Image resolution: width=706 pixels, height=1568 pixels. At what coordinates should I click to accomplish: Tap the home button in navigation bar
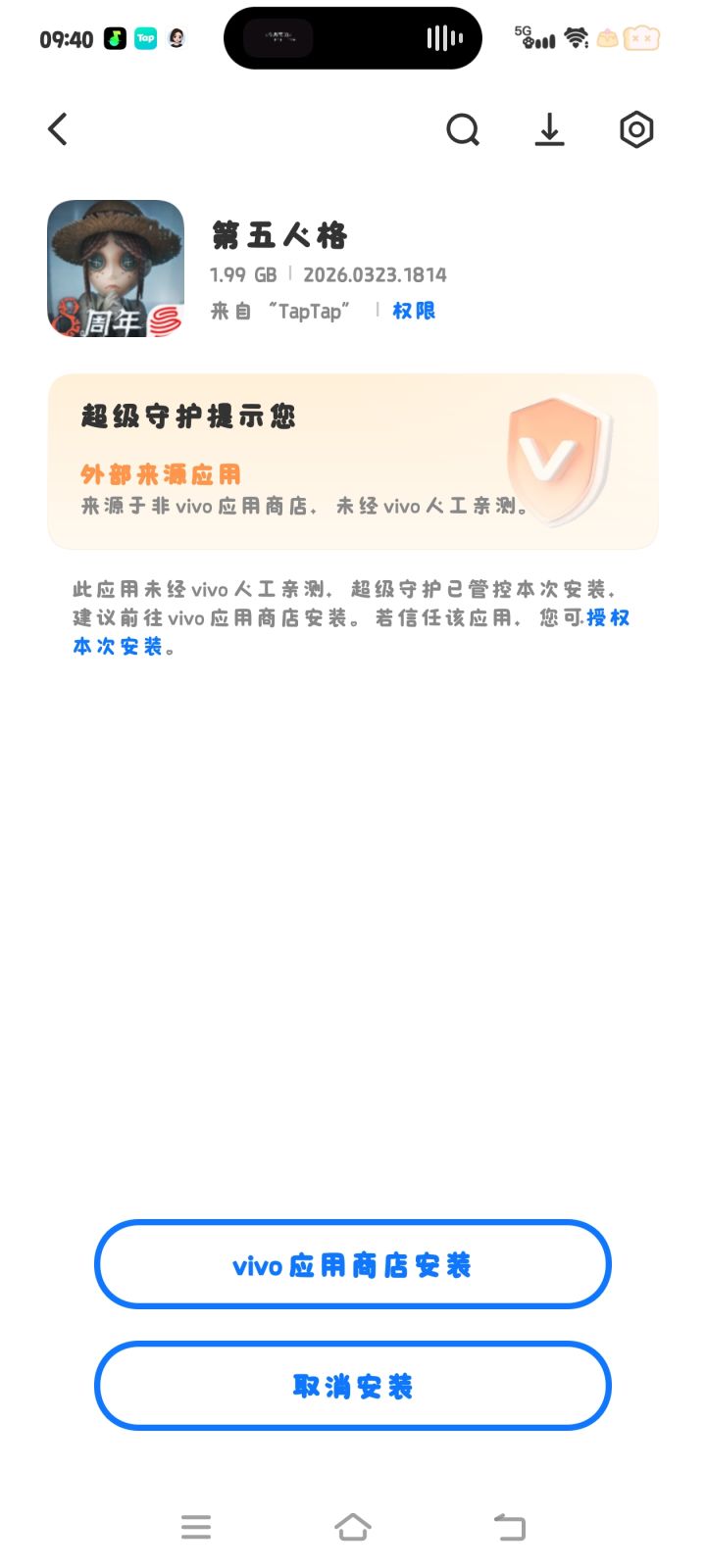click(355, 1526)
